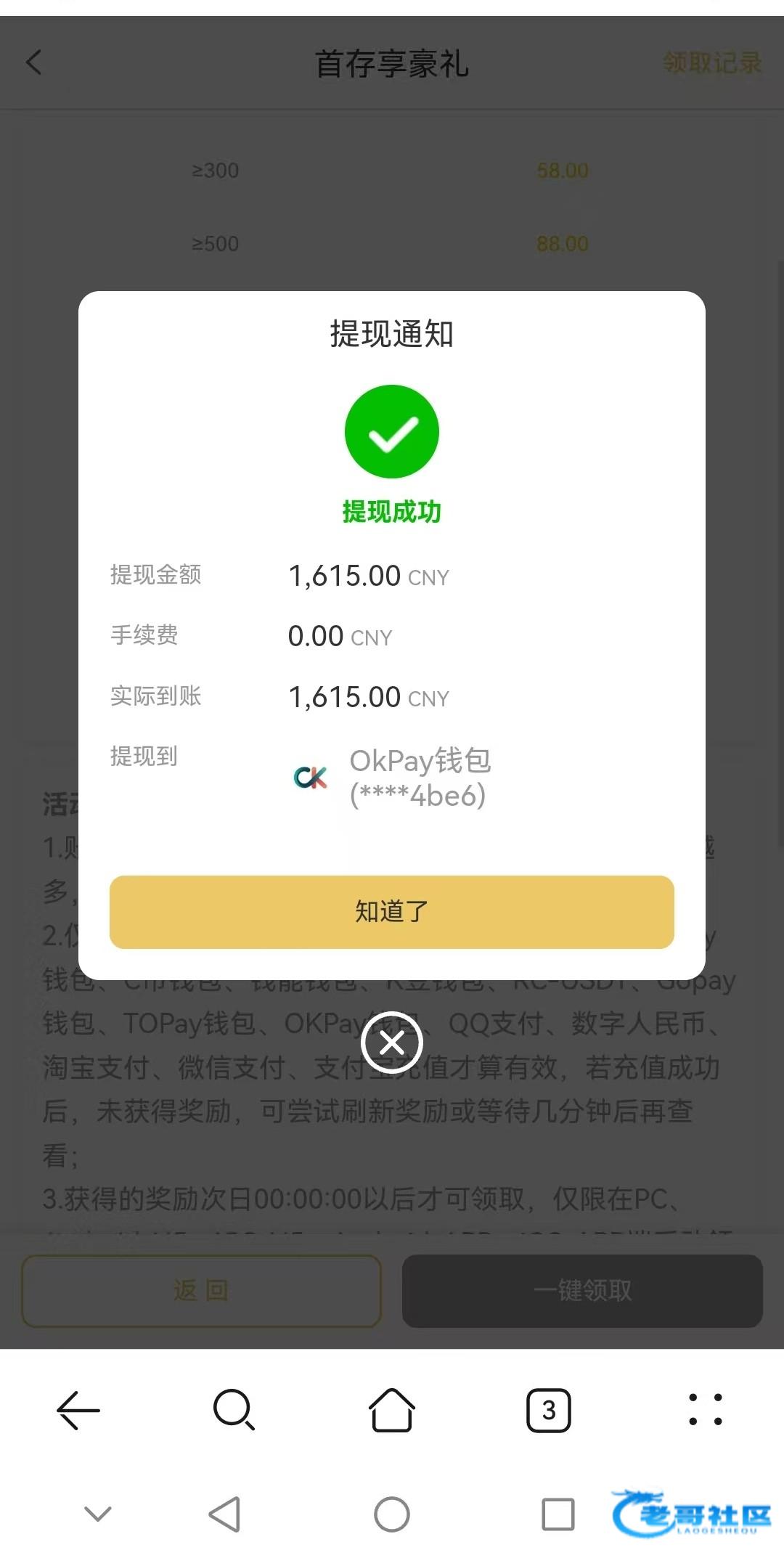Tap the system back triangle
784x1558 pixels.
click(224, 1514)
